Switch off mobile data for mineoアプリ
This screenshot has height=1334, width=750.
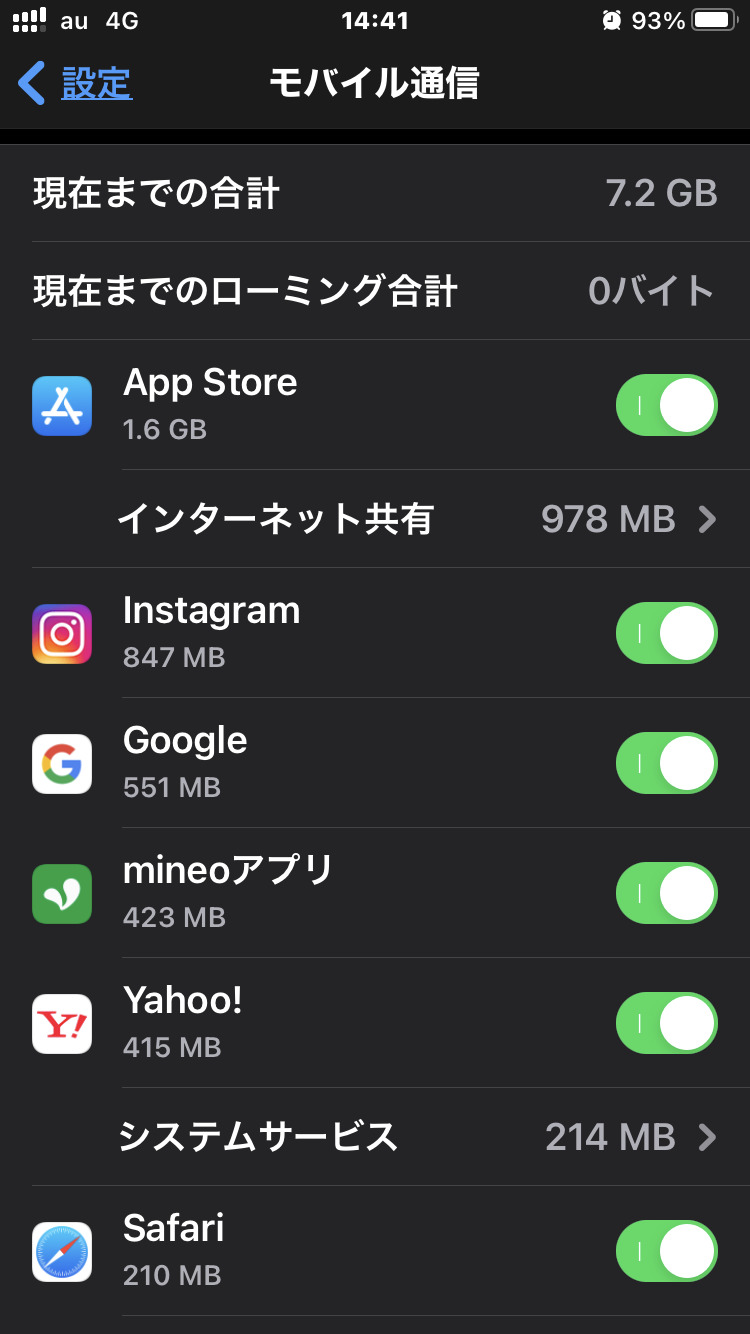pyautogui.click(x=666, y=893)
